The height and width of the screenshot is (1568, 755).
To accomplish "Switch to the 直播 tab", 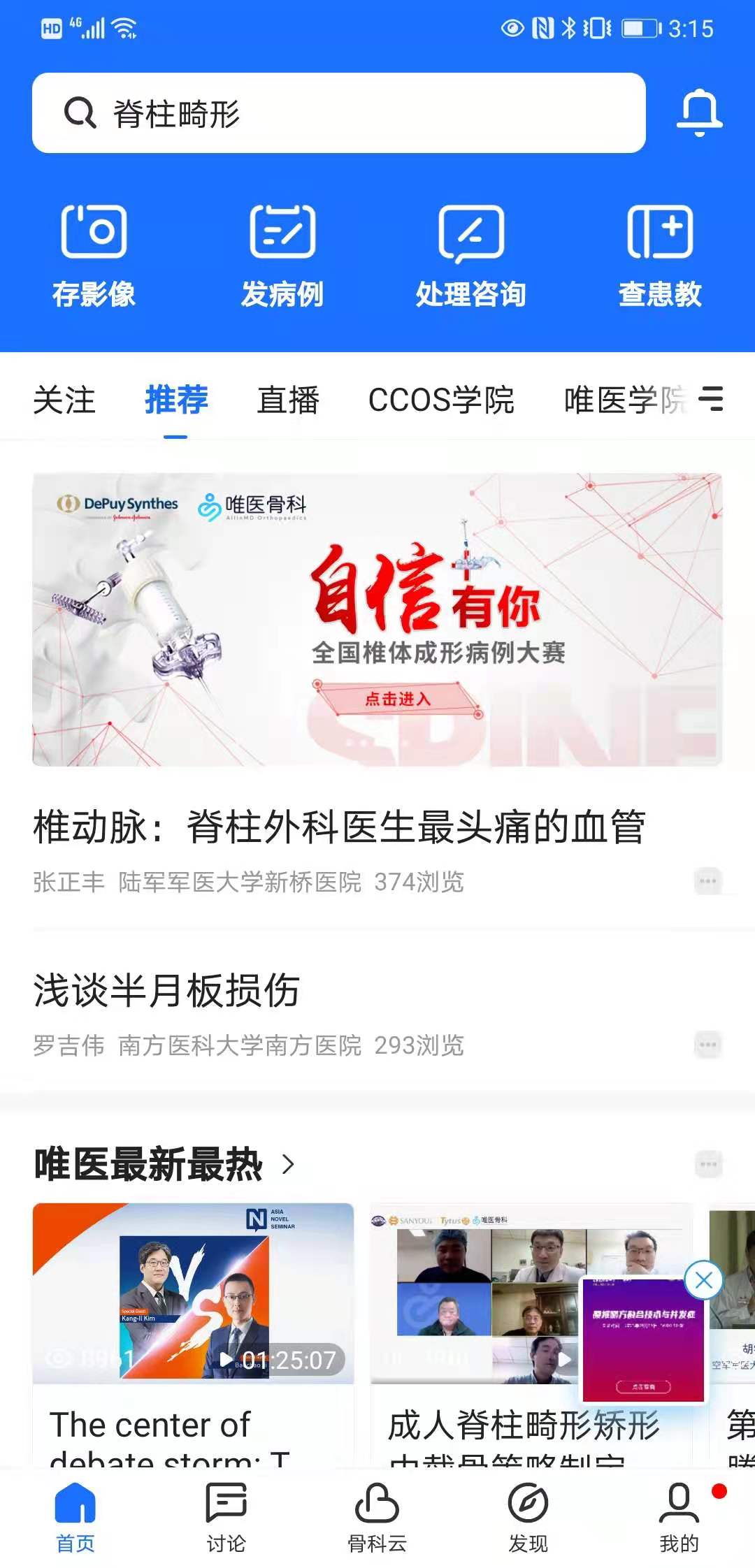I will (288, 400).
